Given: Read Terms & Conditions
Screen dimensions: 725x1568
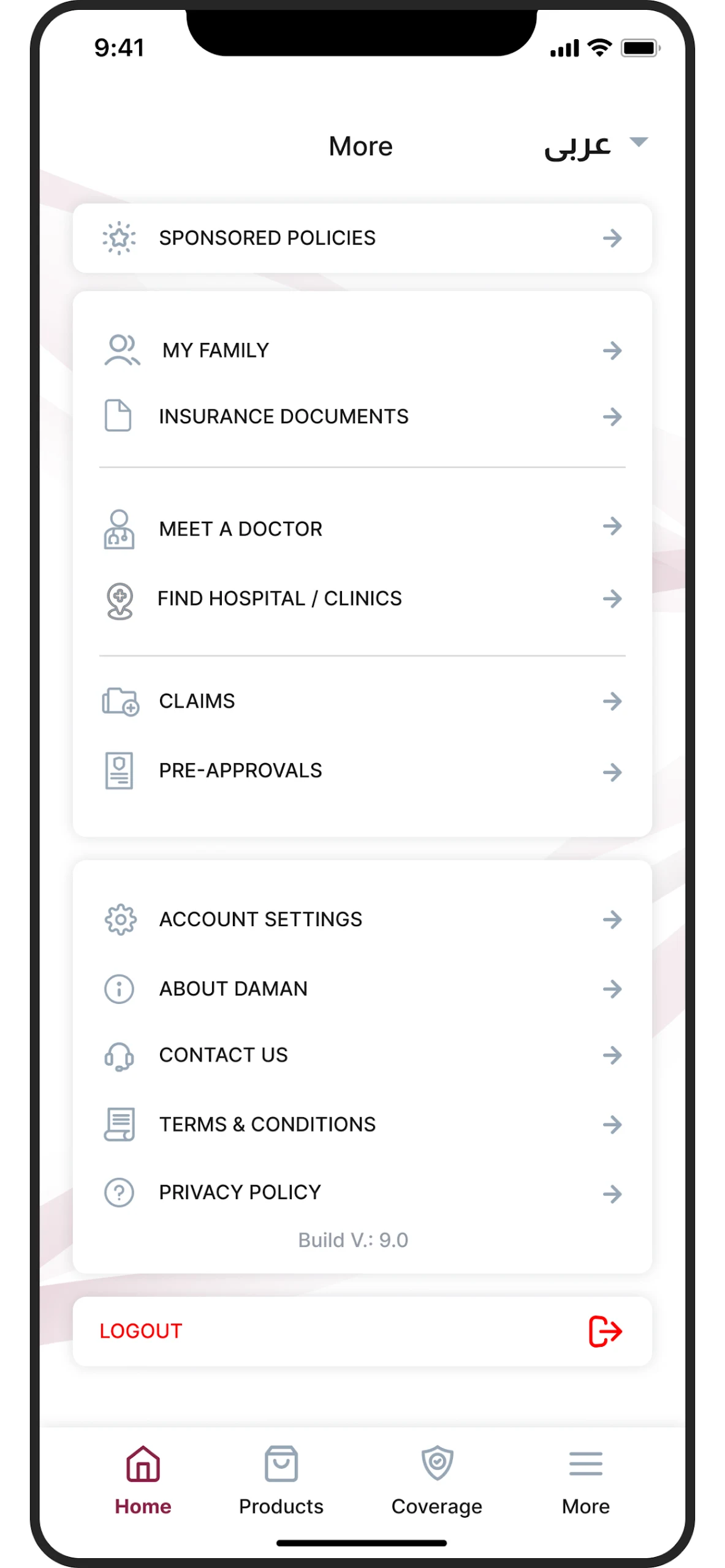Looking at the screenshot, I should click(x=362, y=1124).
